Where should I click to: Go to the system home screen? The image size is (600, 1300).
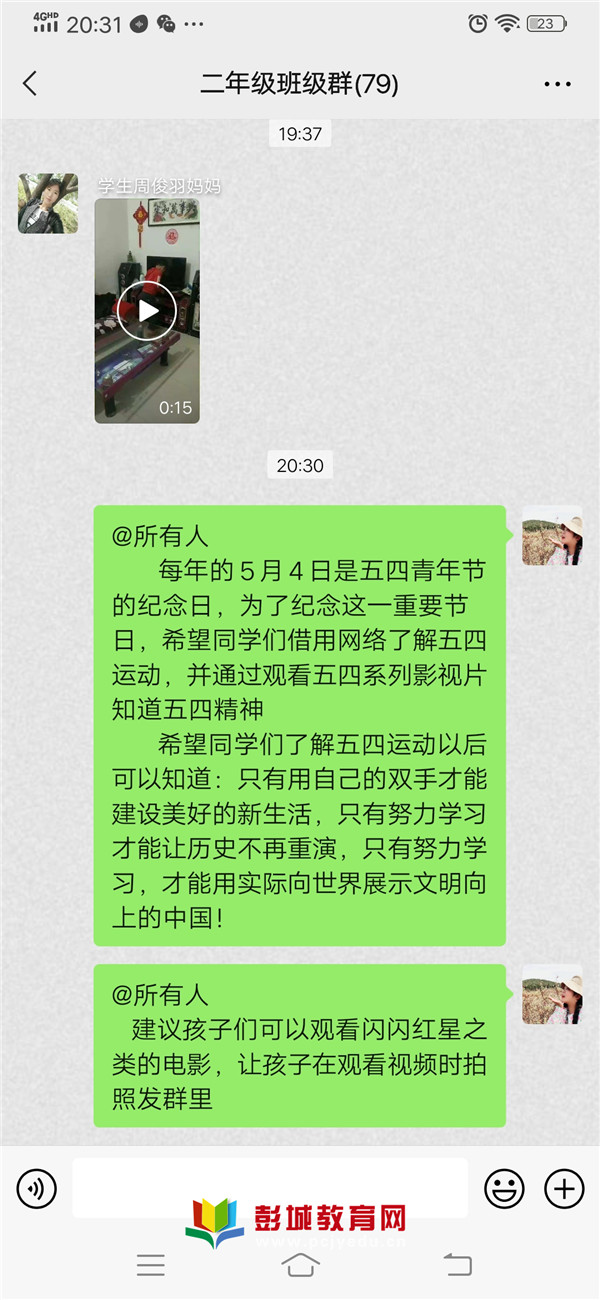pyautogui.click(x=301, y=1265)
